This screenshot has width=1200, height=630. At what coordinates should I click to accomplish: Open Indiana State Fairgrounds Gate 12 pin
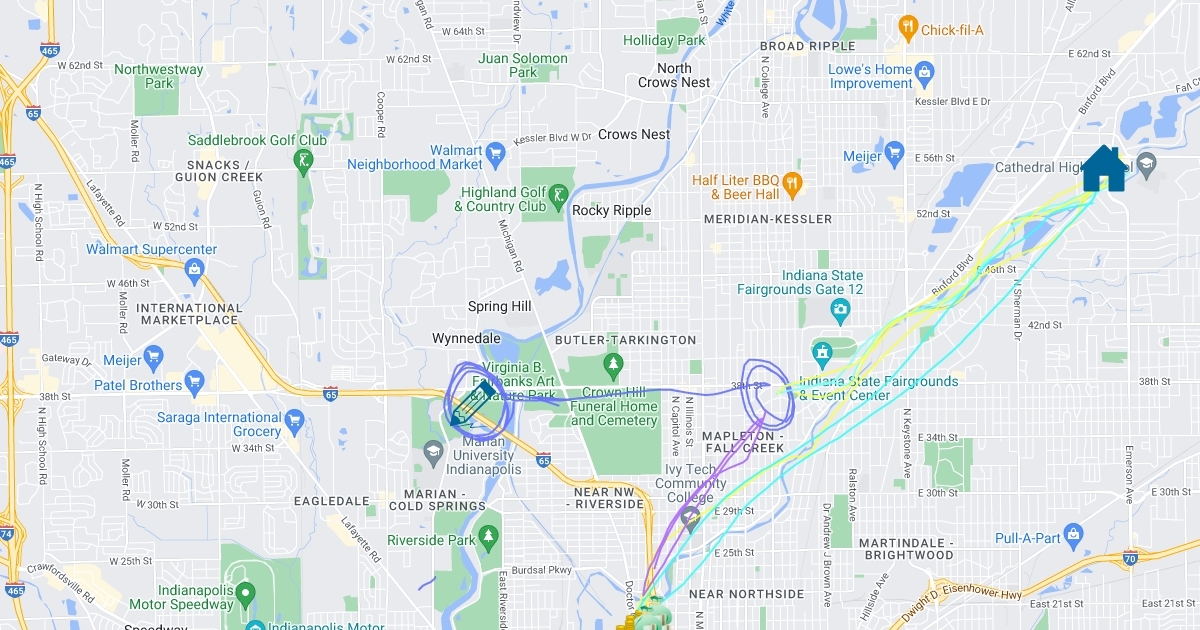(x=840, y=311)
